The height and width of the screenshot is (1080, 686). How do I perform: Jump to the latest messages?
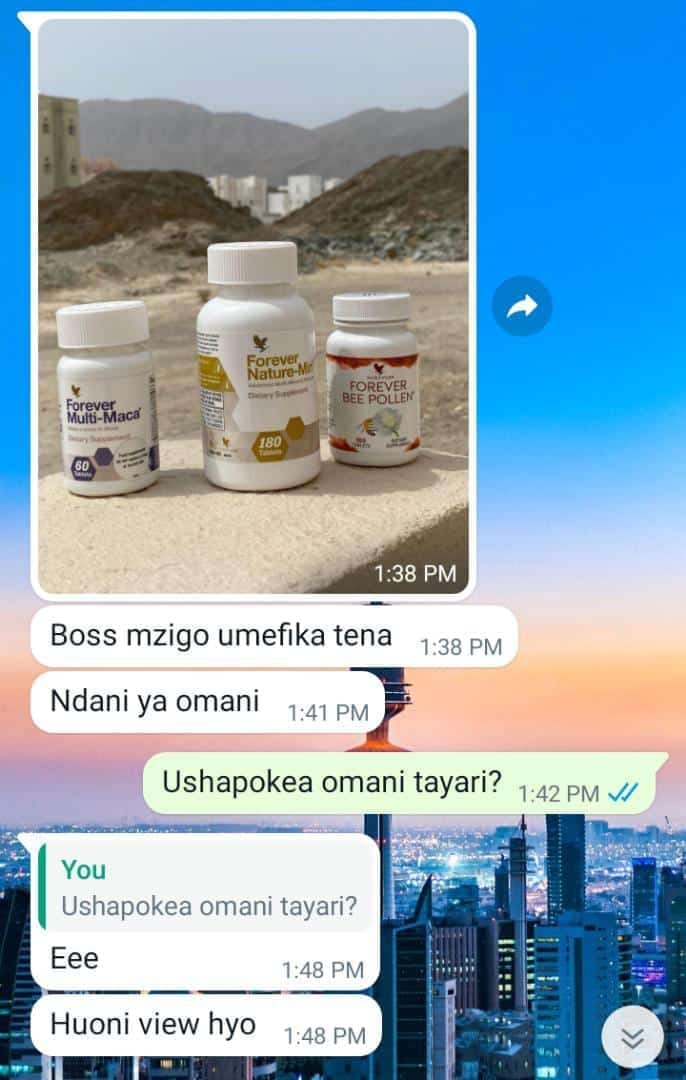(632, 1038)
